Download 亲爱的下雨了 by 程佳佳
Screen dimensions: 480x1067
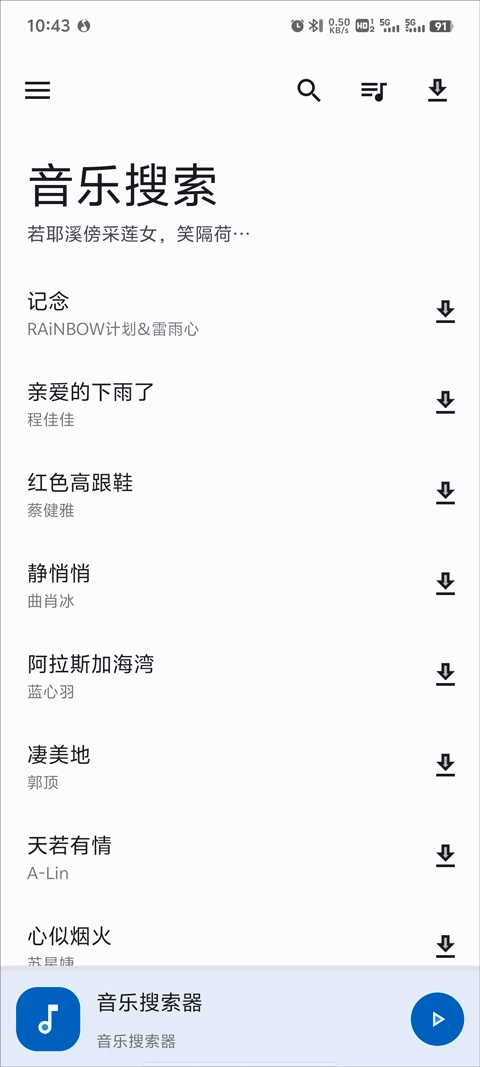pos(445,402)
